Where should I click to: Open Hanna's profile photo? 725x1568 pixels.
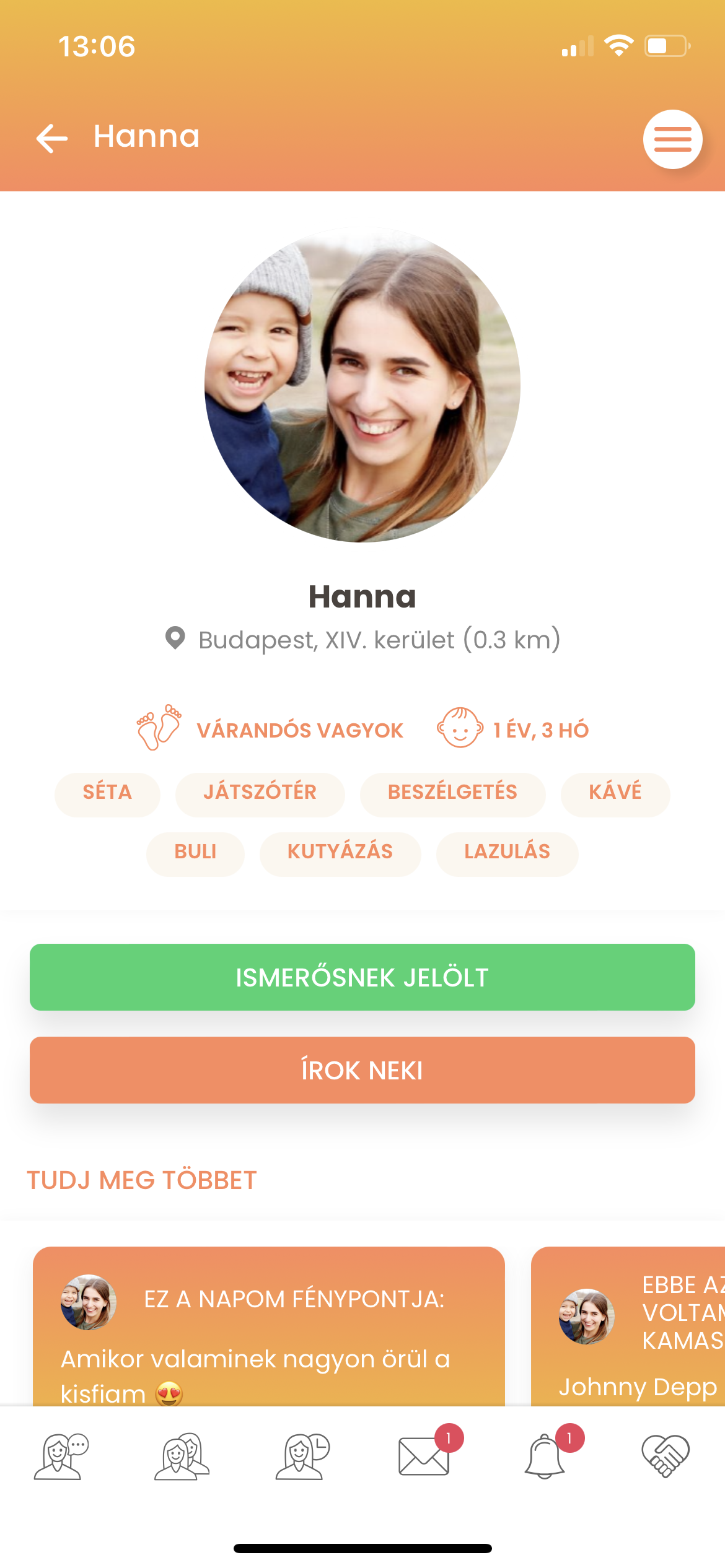(362, 385)
